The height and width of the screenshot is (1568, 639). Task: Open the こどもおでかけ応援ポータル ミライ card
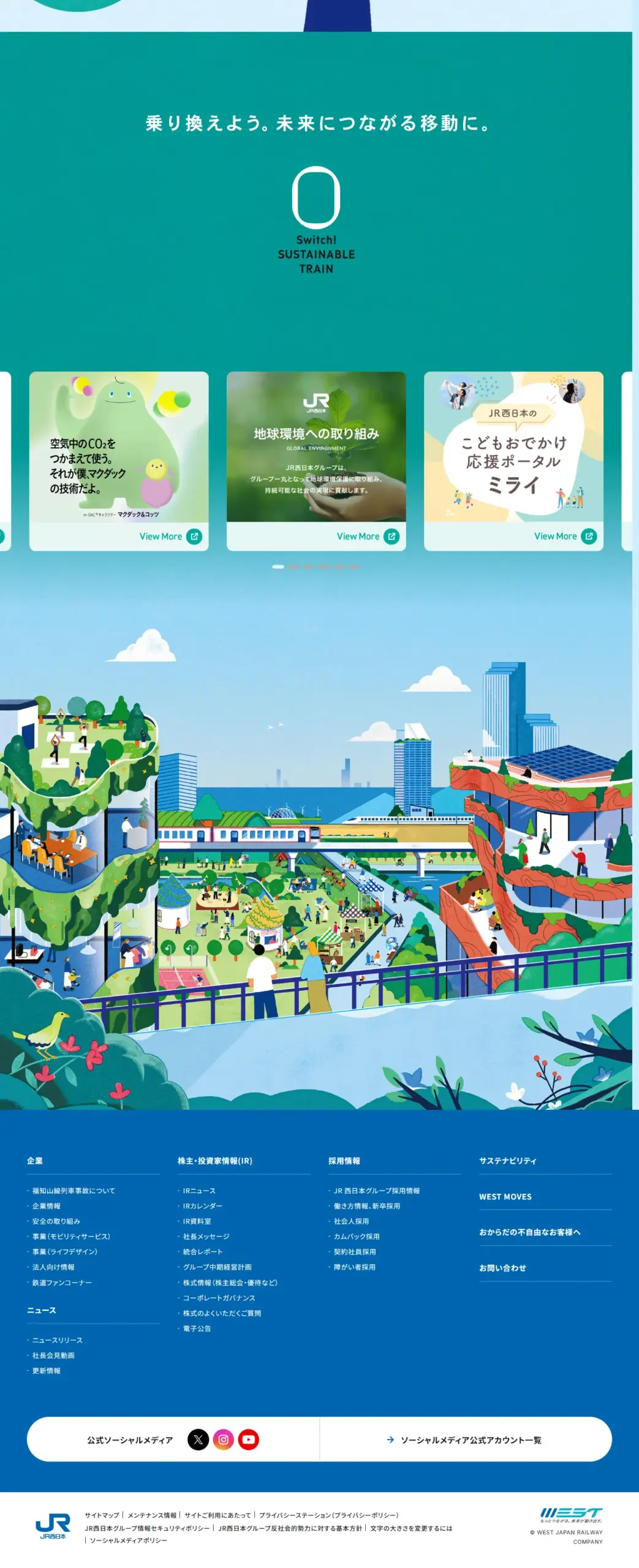tap(513, 460)
